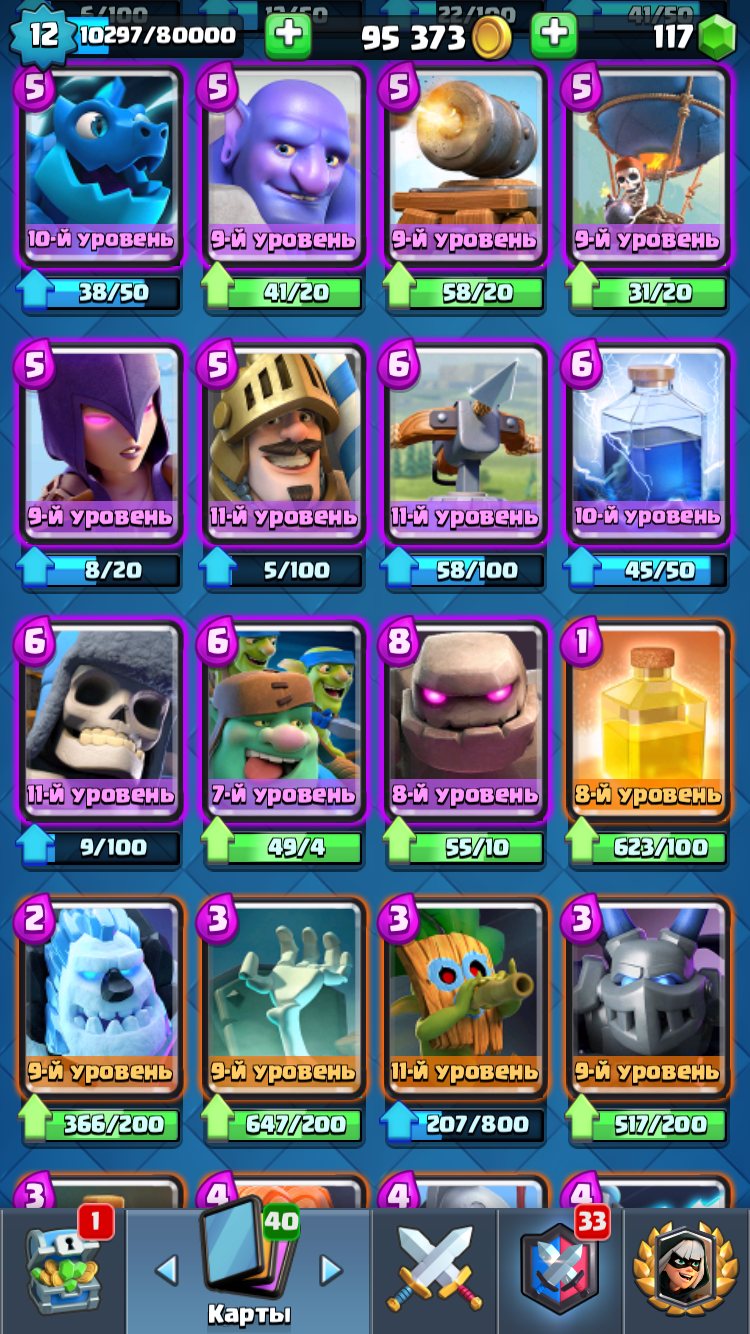Screen dimensions: 750x1334
Task: Open the Golem card
Action: pos(465,722)
